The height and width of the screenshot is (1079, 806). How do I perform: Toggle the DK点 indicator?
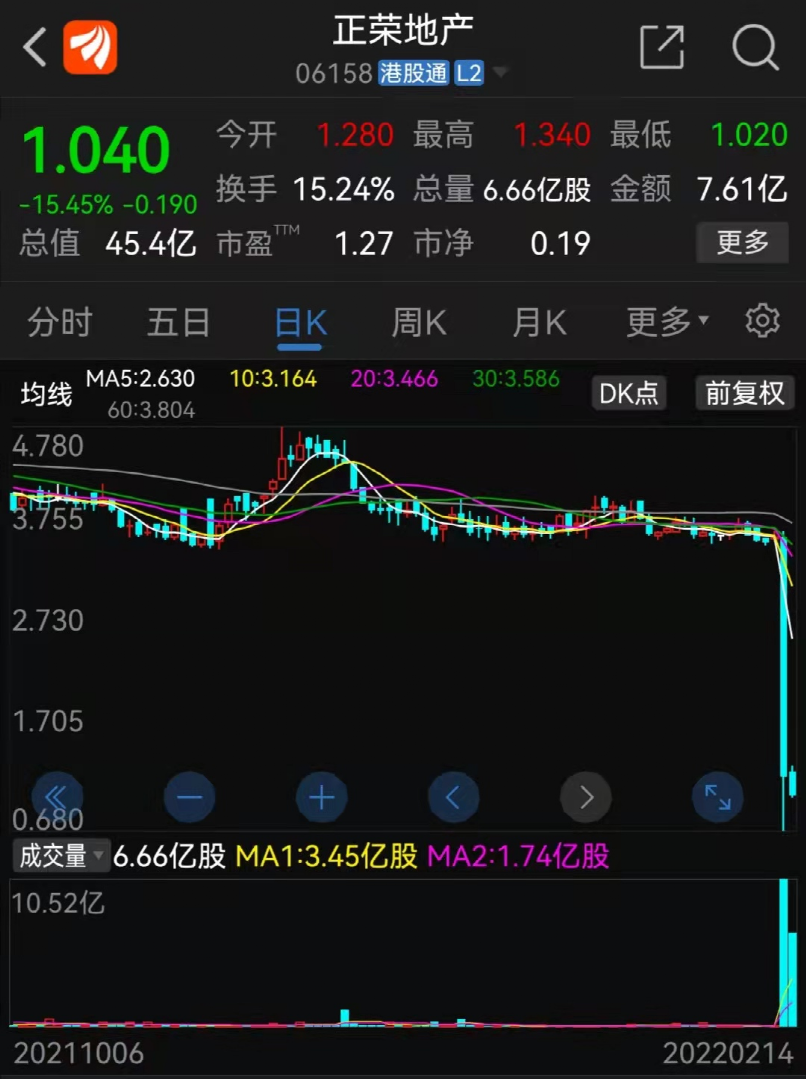point(629,393)
